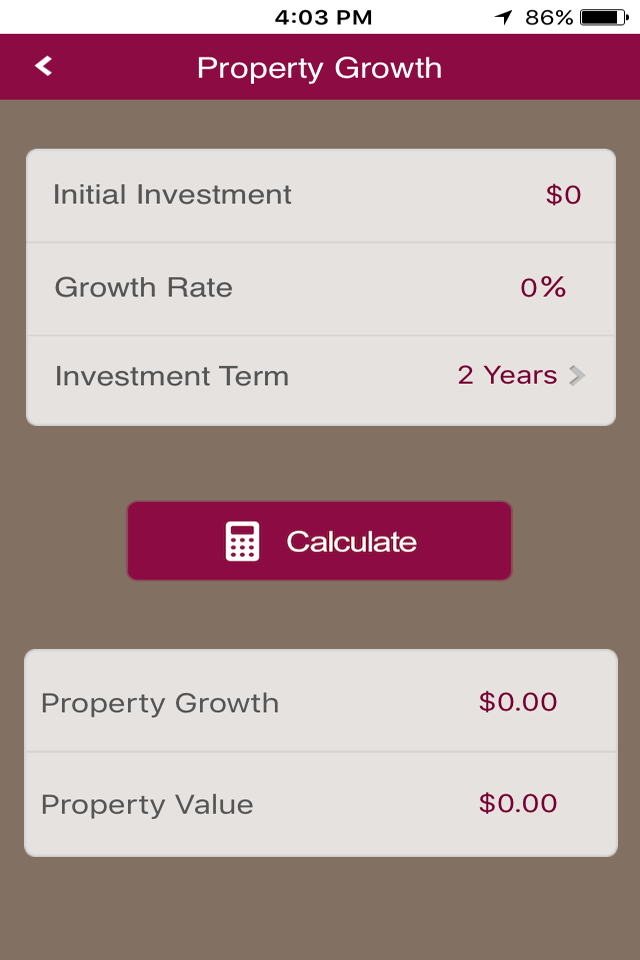Open the Investment Term picker
Screen dimensions: 640x960
(x=520, y=376)
